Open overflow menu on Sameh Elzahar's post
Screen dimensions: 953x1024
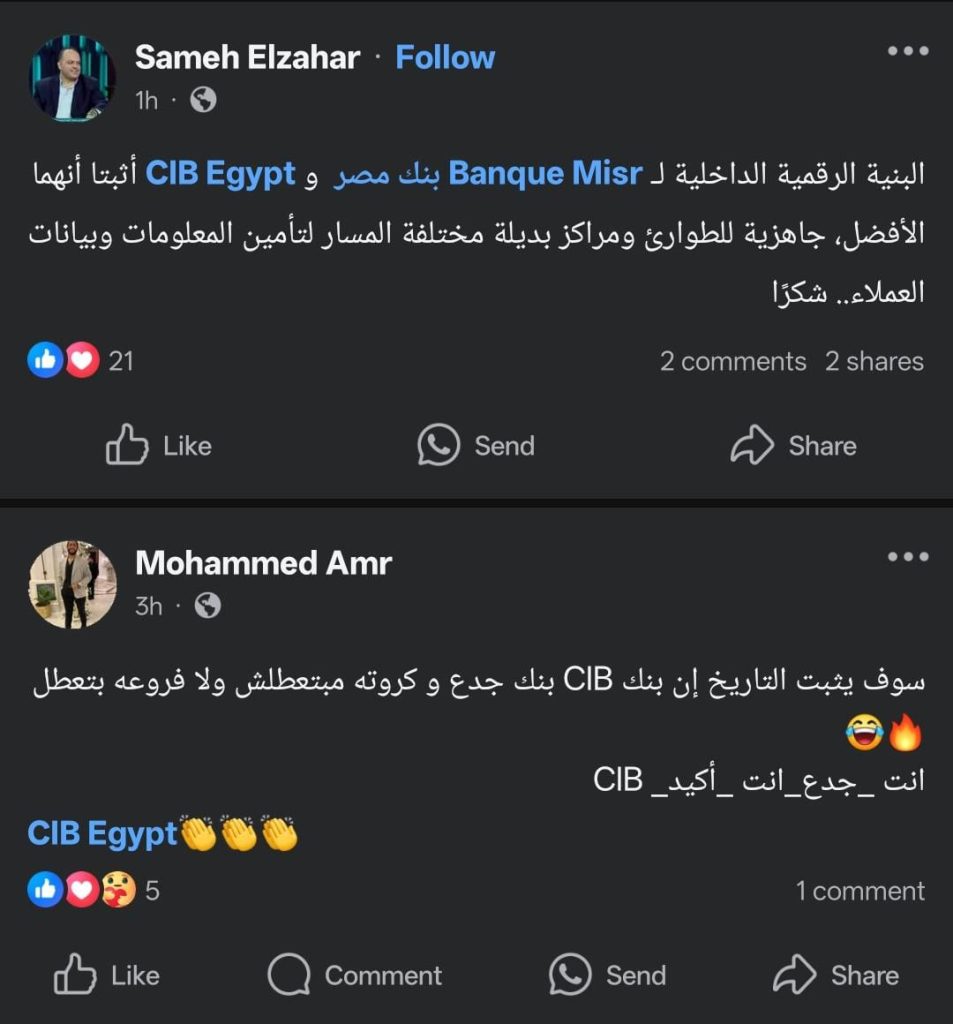pyautogui.click(x=908, y=51)
